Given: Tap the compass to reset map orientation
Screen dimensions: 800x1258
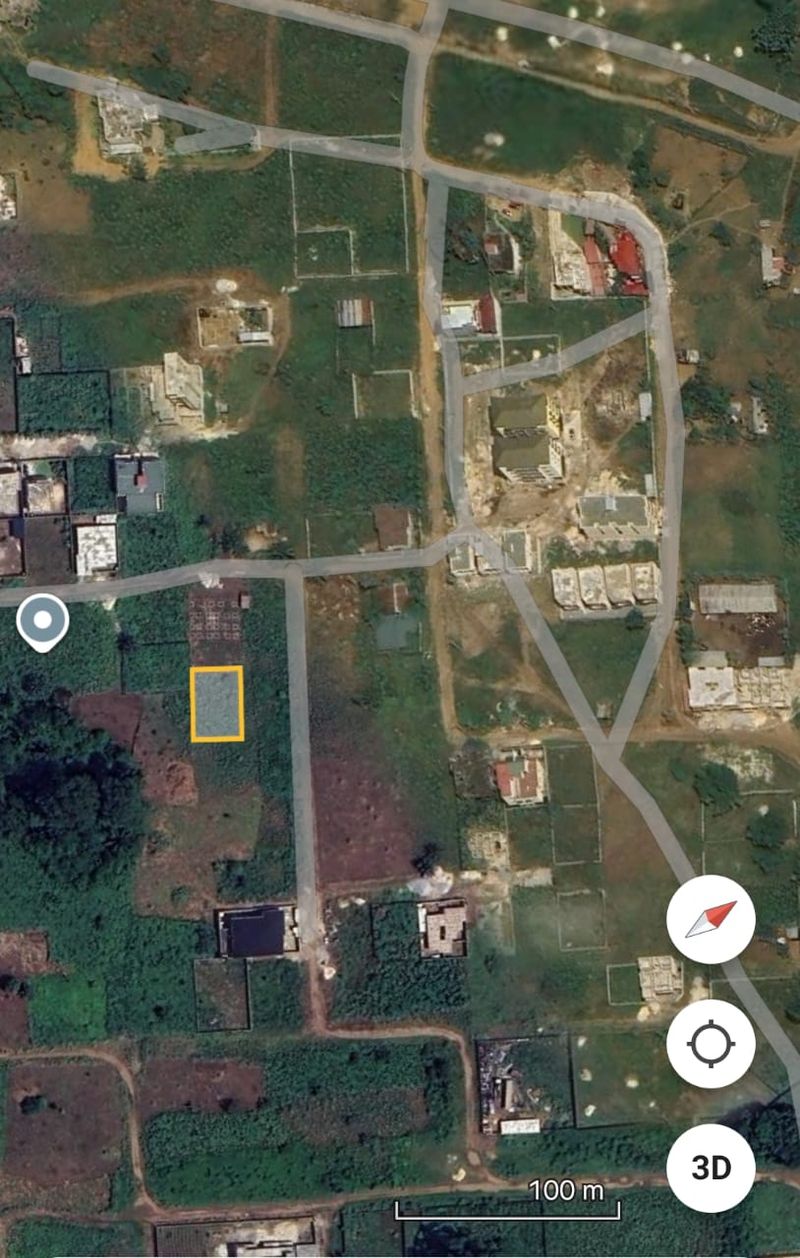Looking at the screenshot, I should (x=711, y=919).
